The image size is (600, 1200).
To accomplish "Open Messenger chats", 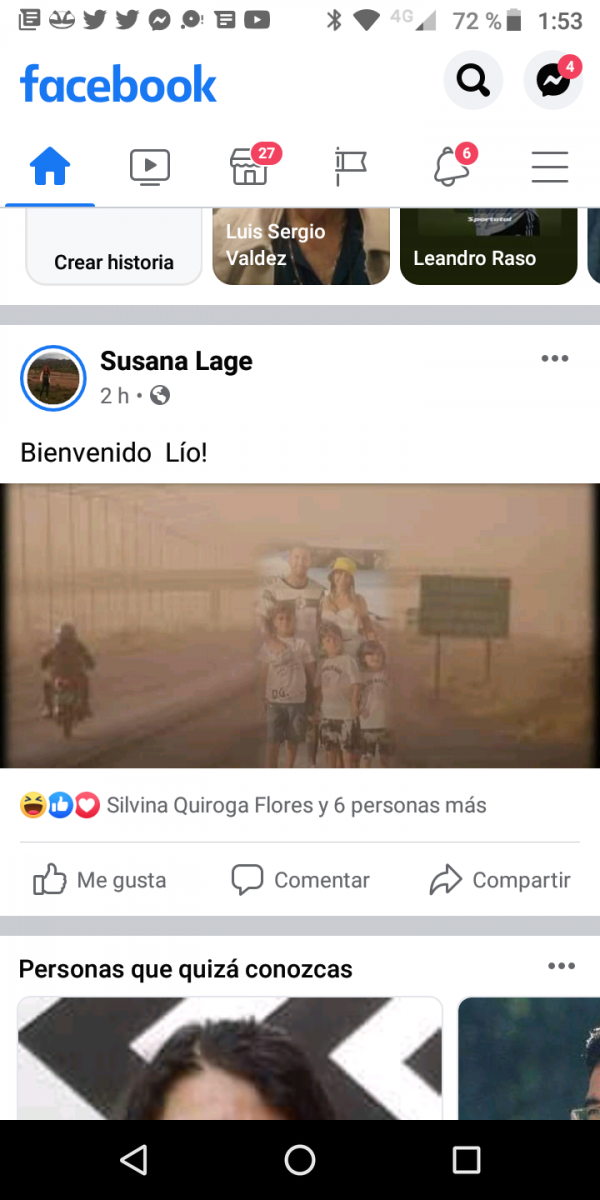I will (x=553, y=80).
